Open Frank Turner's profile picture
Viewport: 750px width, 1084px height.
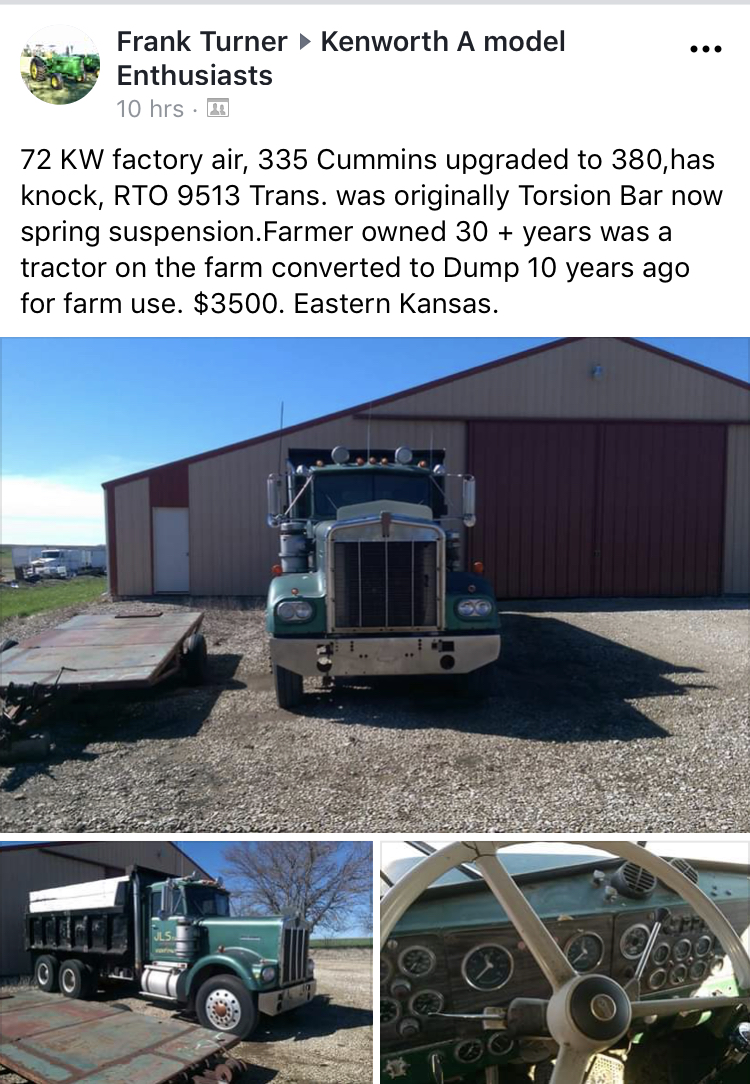pyautogui.click(x=60, y=66)
